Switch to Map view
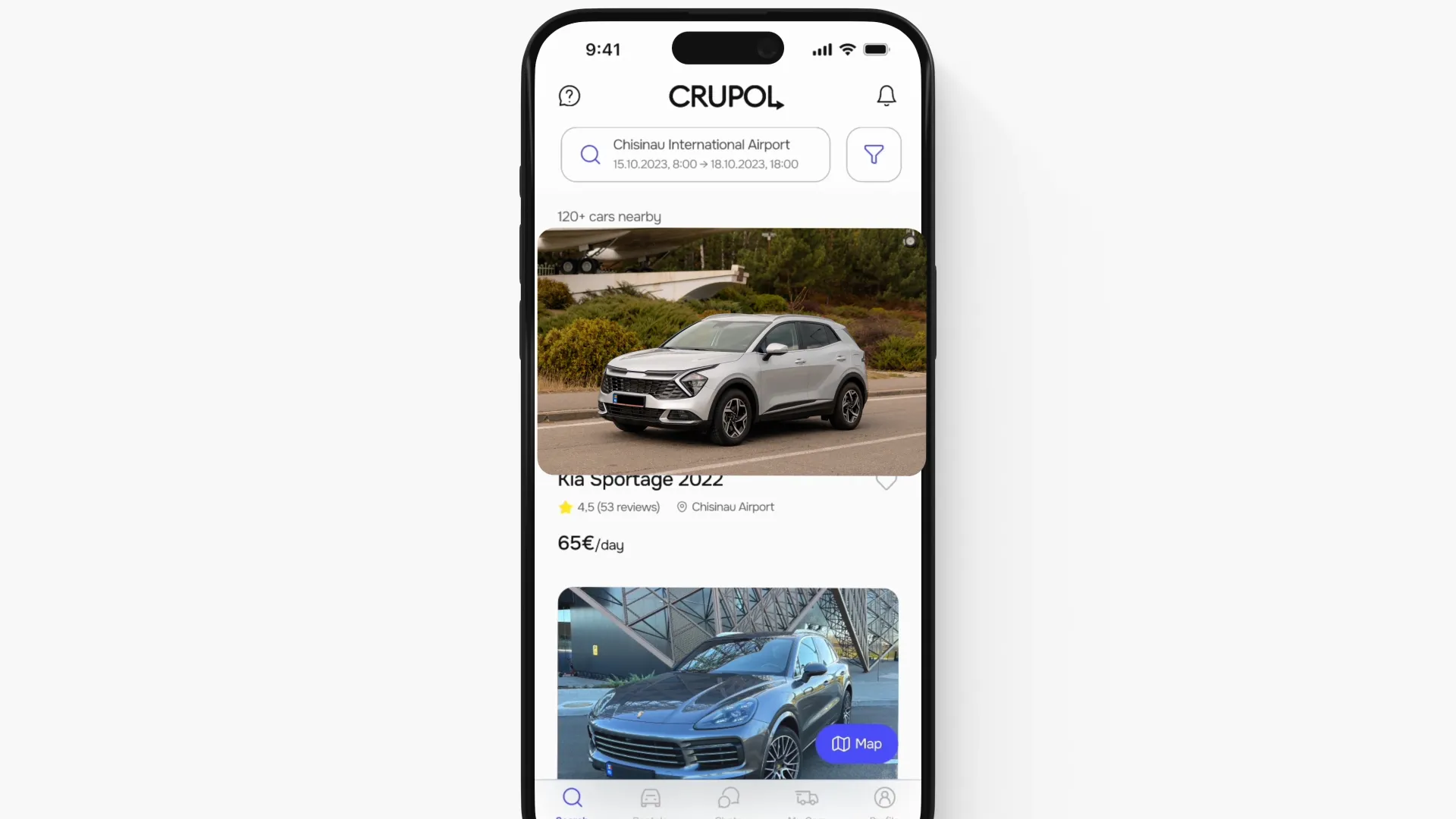Image resolution: width=1456 pixels, height=819 pixels. pyautogui.click(x=857, y=744)
